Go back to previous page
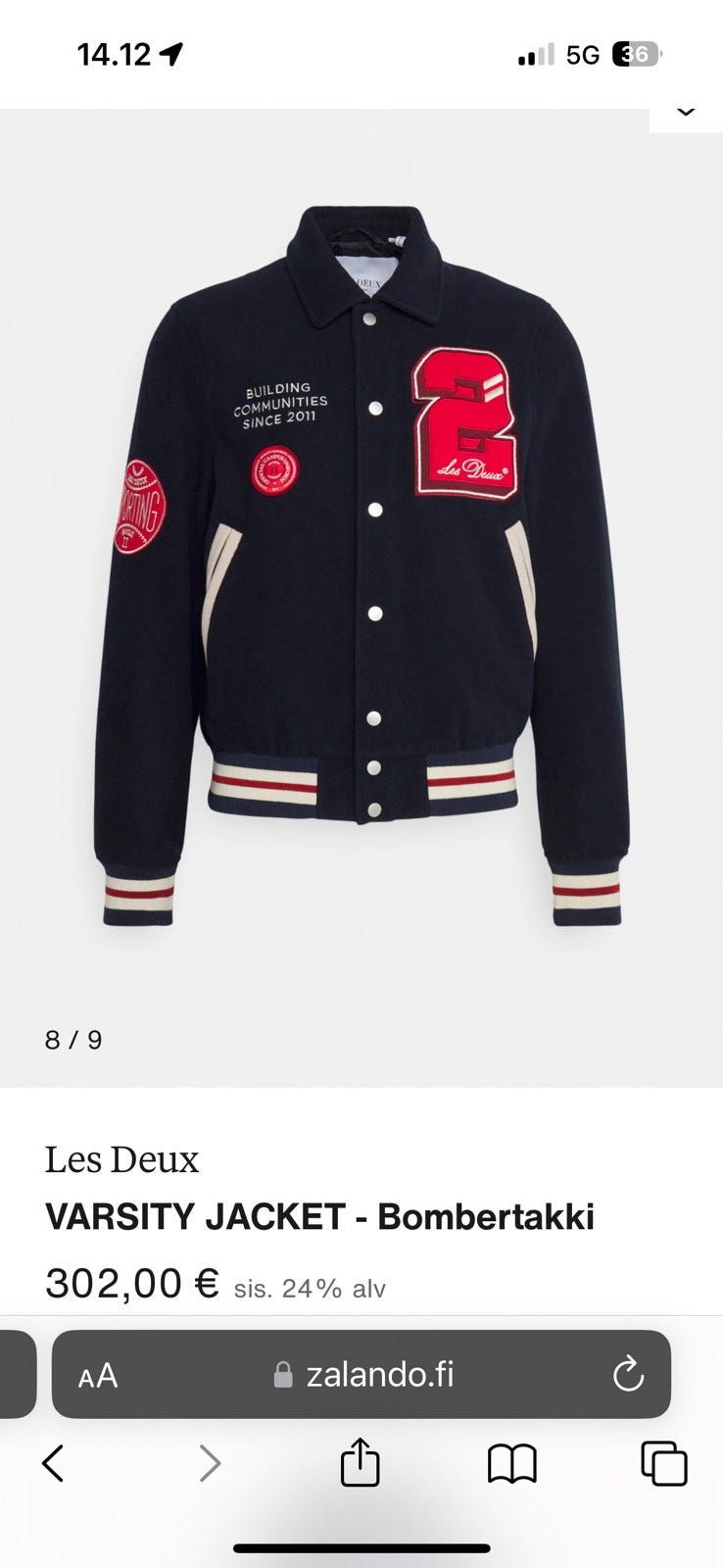This screenshot has height=1568, width=723. pos(54,1463)
